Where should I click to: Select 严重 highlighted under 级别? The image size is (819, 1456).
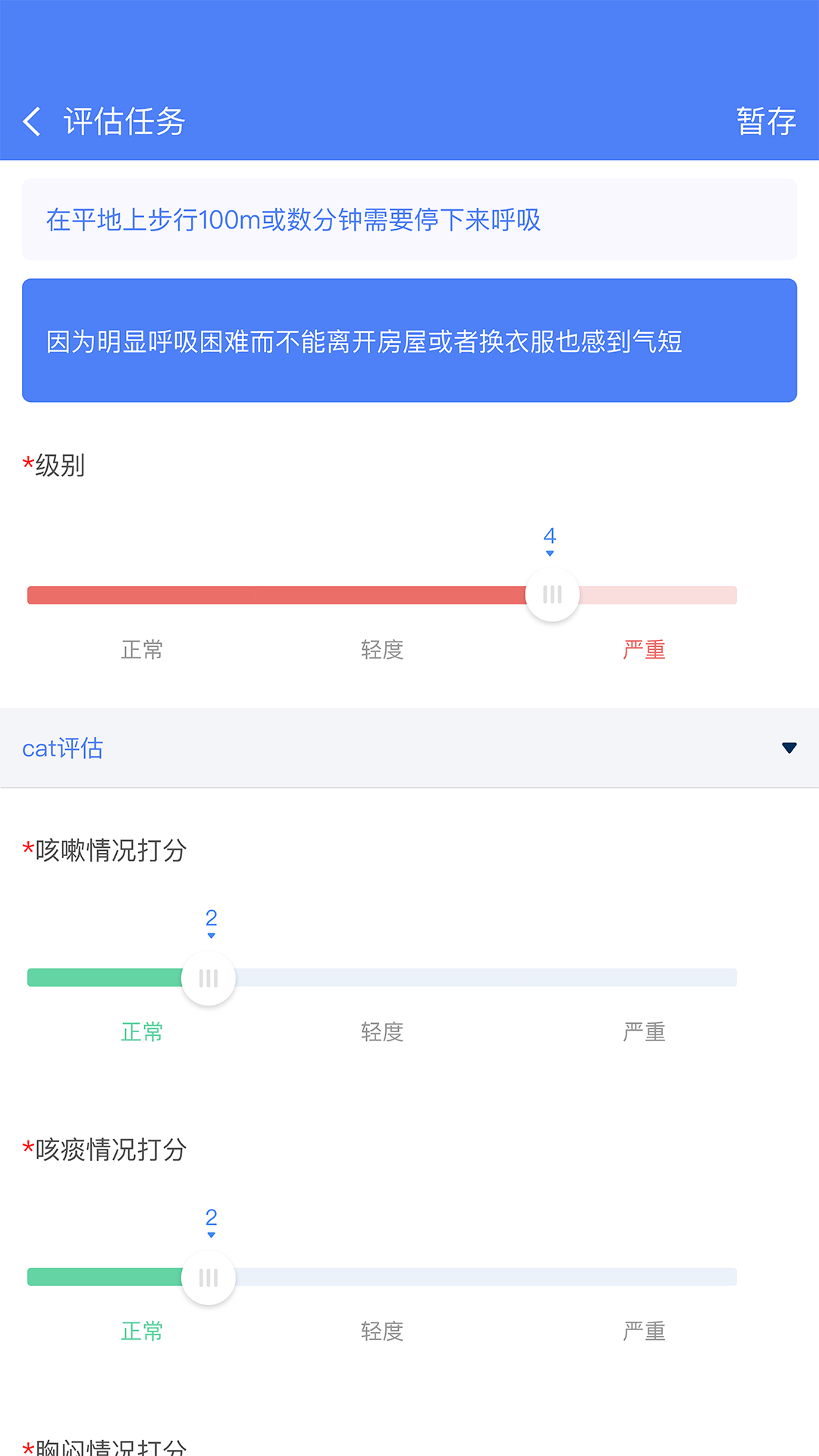click(644, 650)
